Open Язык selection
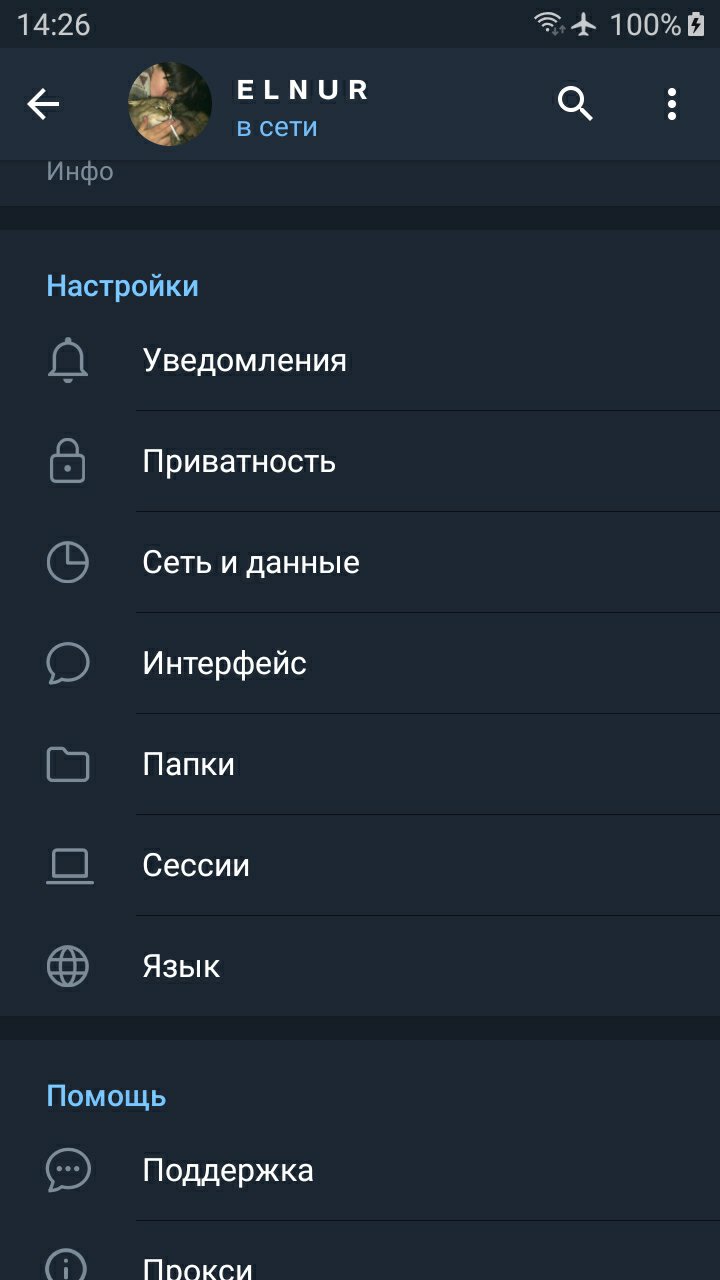The width and height of the screenshot is (720, 1280). pyautogui.click(x=360, y=966)
